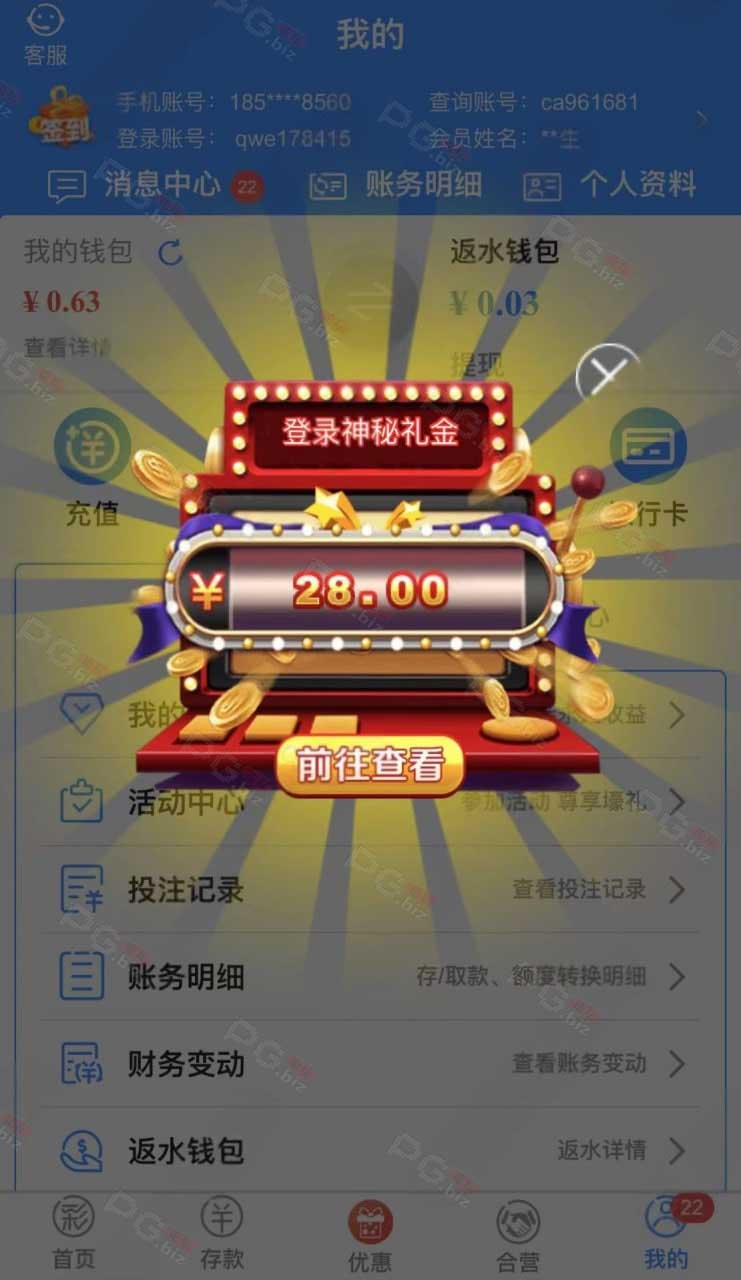Switch to the 优惠 tab

coord(370,1238)
